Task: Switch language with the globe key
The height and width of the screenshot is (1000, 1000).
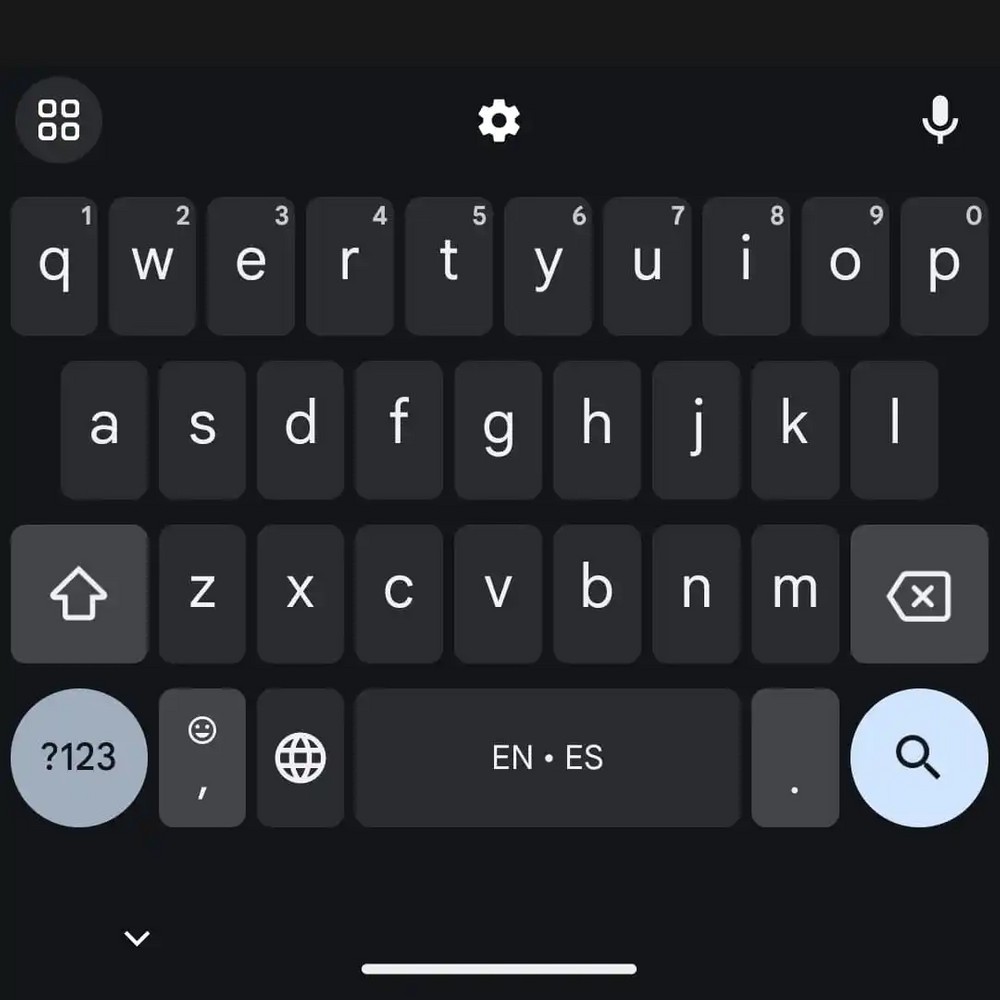Action: pos(300,758)
